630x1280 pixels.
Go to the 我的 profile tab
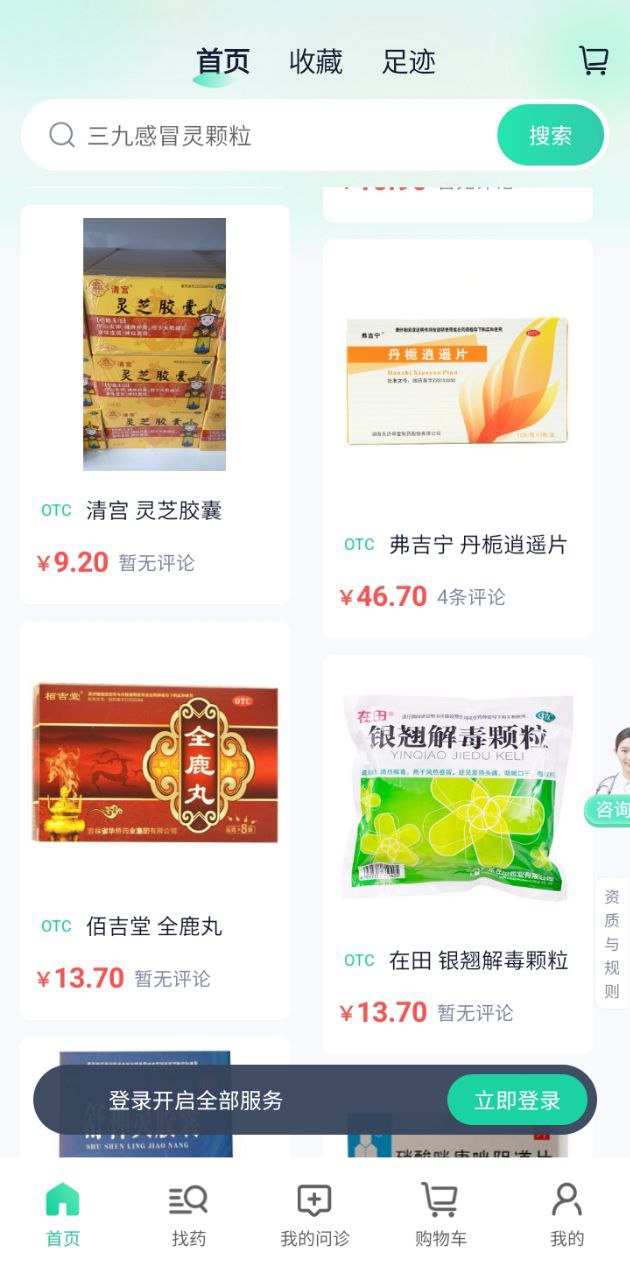tap(566, 1213)
